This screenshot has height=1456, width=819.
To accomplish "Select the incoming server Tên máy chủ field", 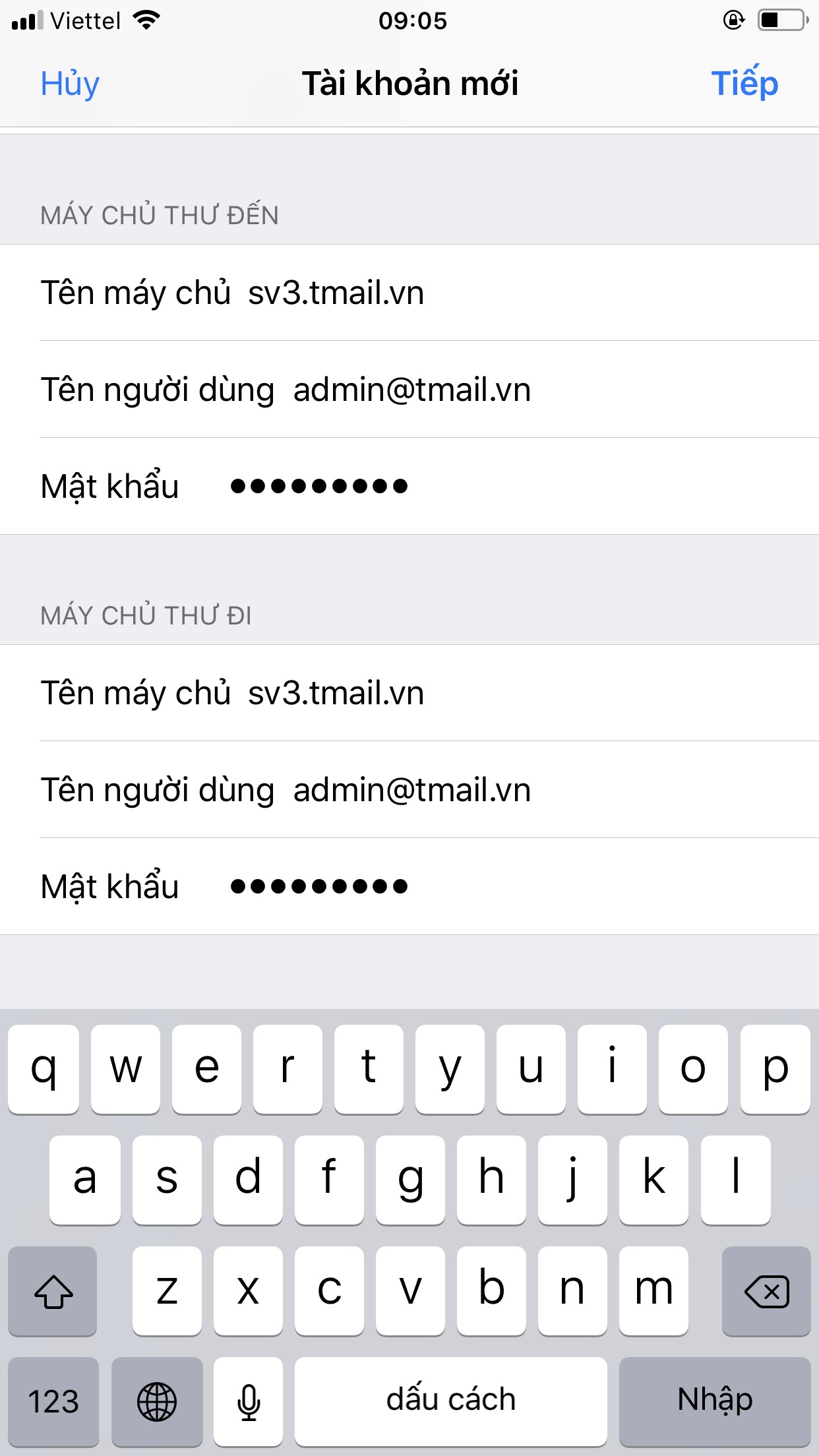I will 409,293.
